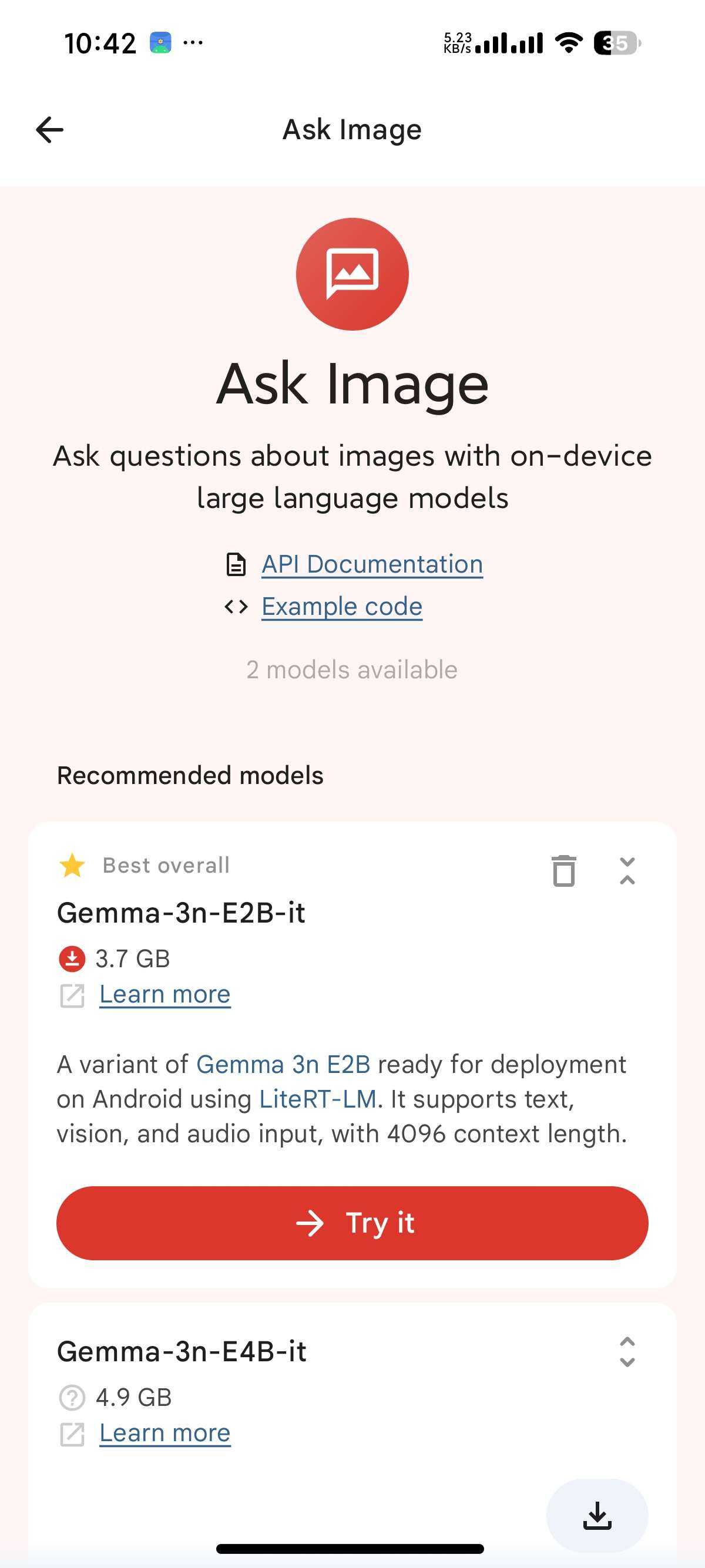The width and height of the screenshot is (705, 1568).
Task: Tap the red download badge next to 3.7 GB
Action: click(73, 957)
